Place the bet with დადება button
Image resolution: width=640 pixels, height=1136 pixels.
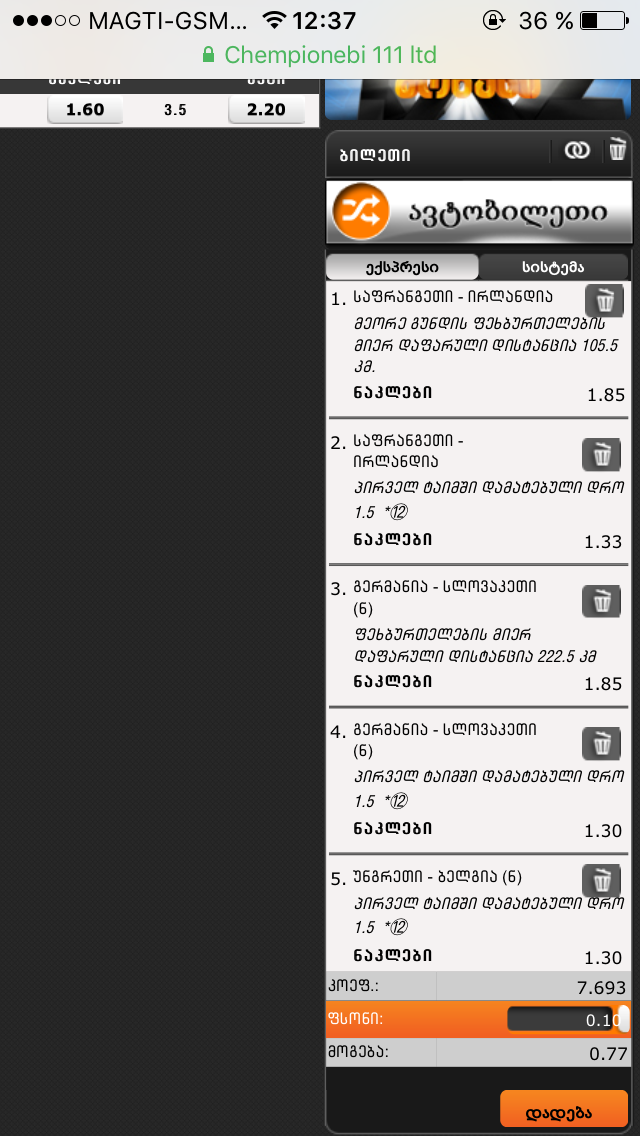[563, 1111]
